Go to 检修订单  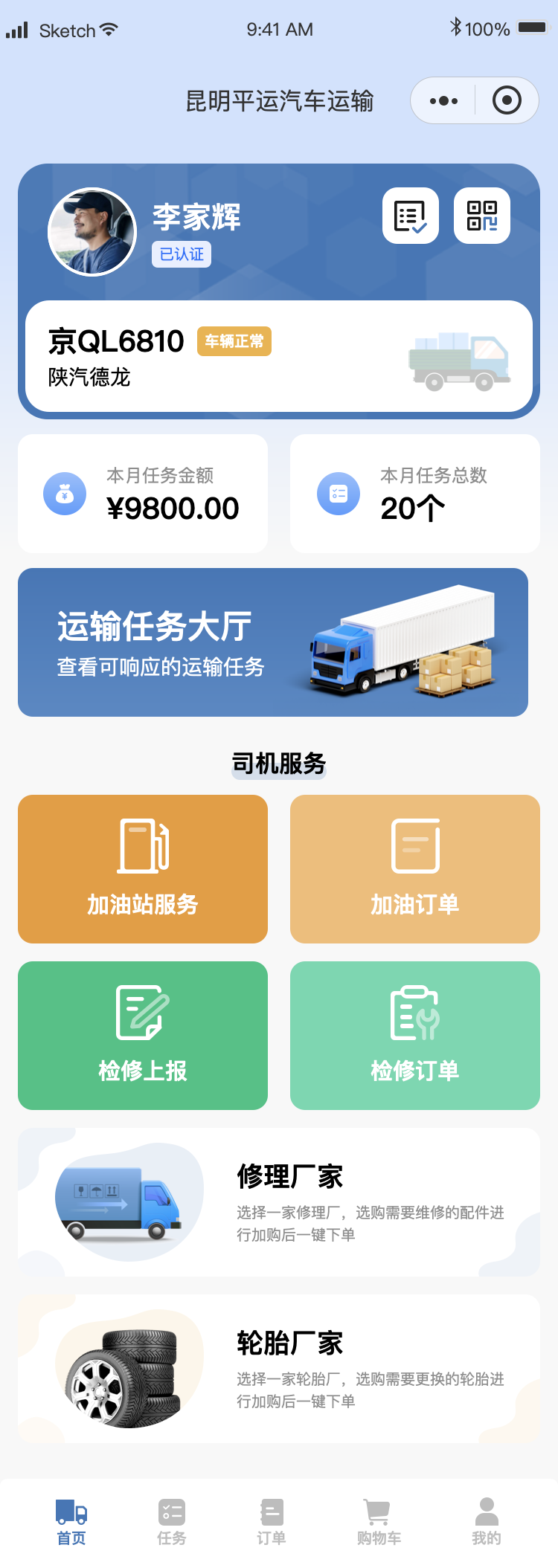(415, 1036)
